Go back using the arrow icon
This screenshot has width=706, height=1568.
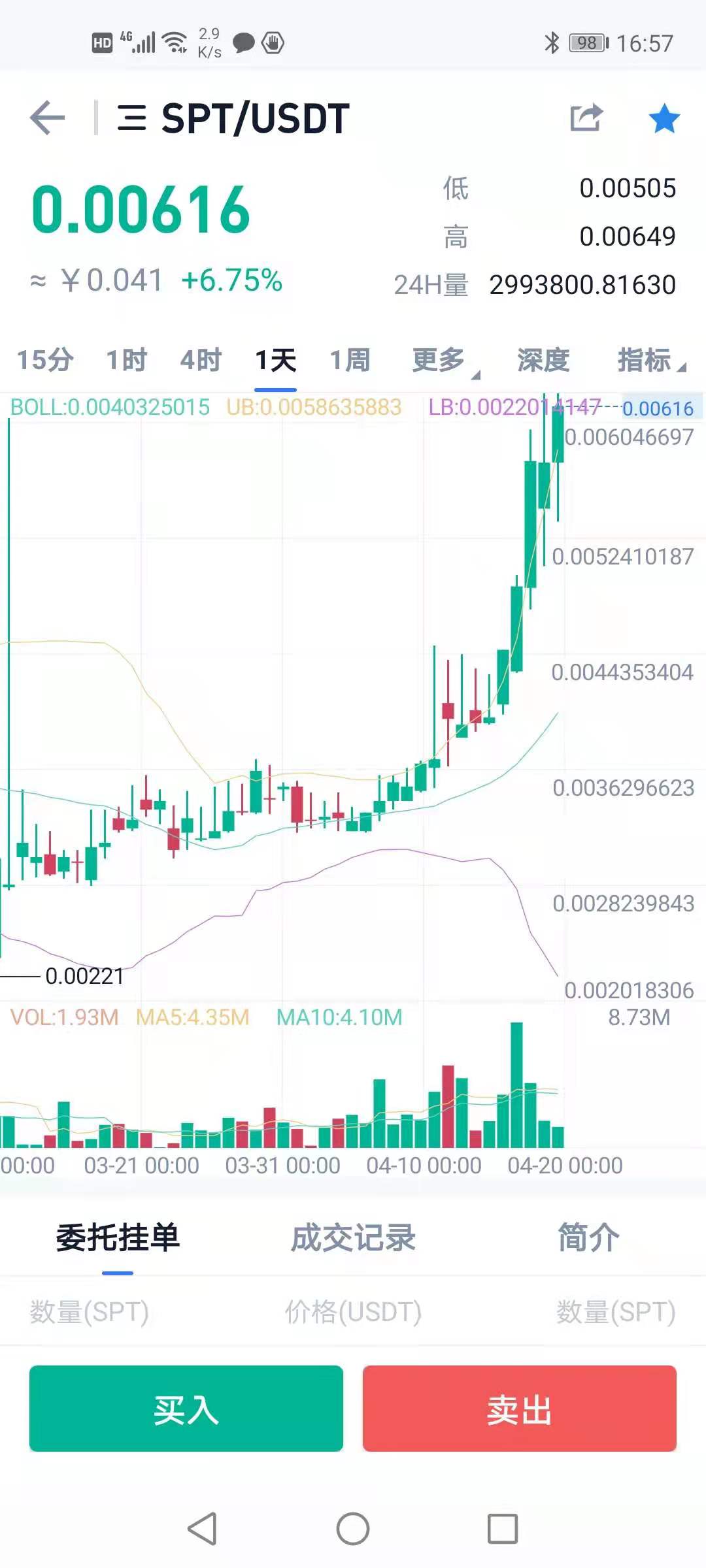coord(47,118)
